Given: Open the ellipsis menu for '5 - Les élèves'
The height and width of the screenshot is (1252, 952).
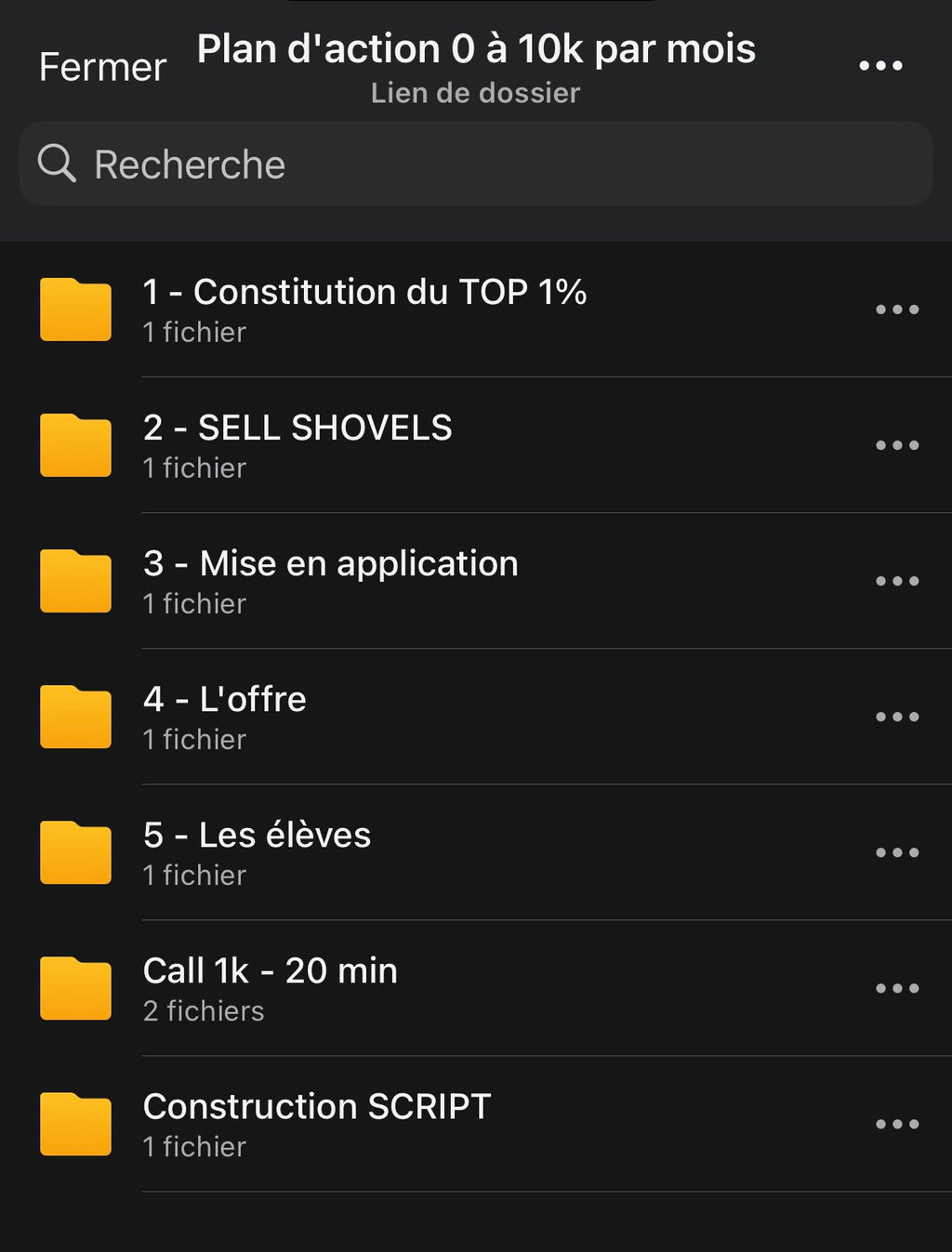Looking at the screenshot, I should click(896, 852).
